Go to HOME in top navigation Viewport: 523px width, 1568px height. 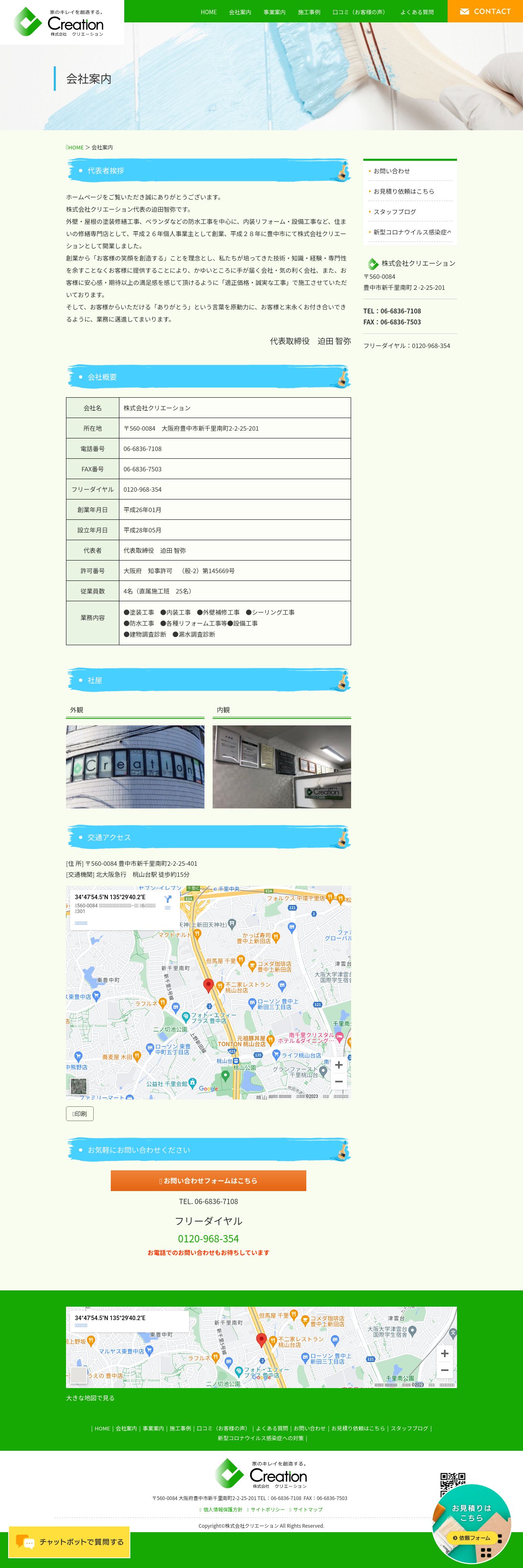click(x=209, y=12)
